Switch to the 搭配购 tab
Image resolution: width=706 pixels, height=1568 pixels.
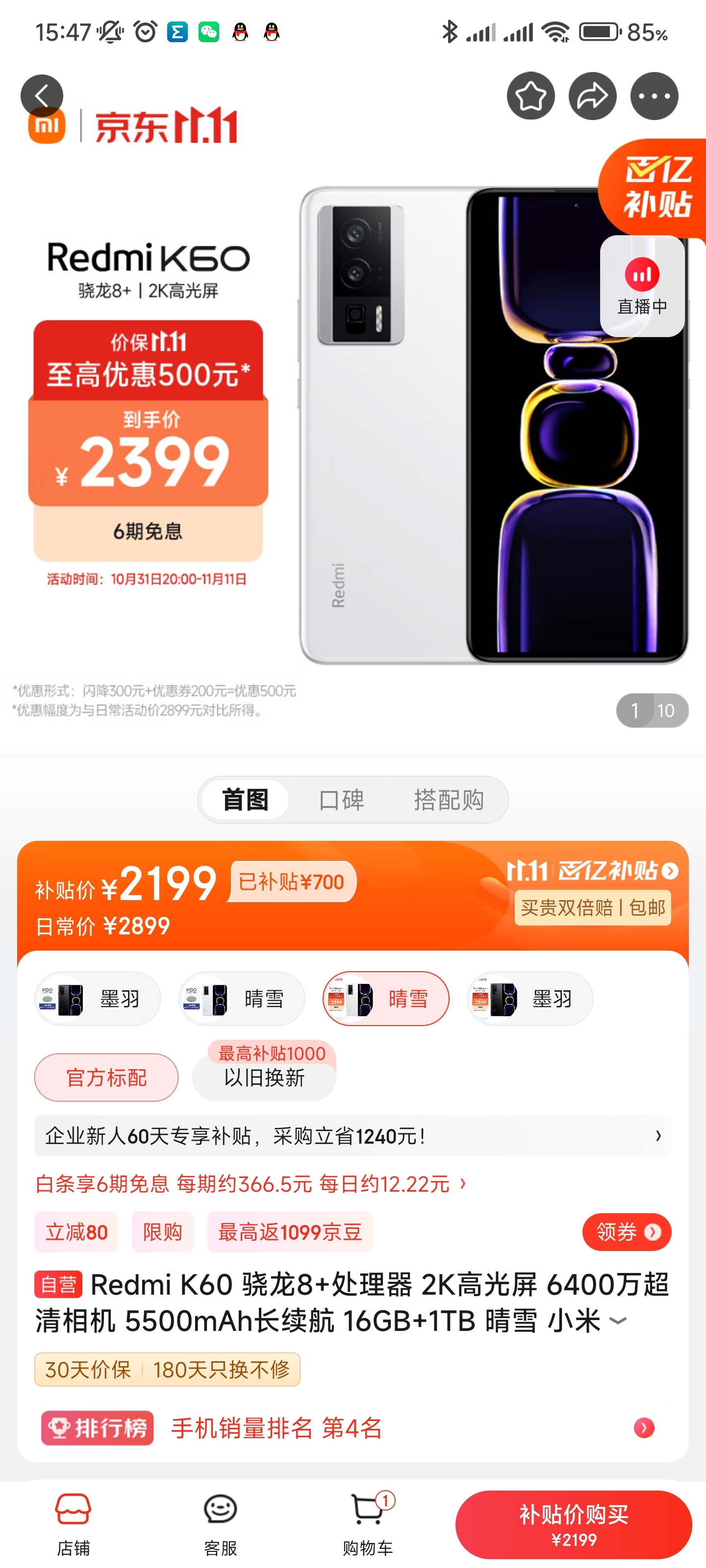pyautogui.click(x=449, y=799)
